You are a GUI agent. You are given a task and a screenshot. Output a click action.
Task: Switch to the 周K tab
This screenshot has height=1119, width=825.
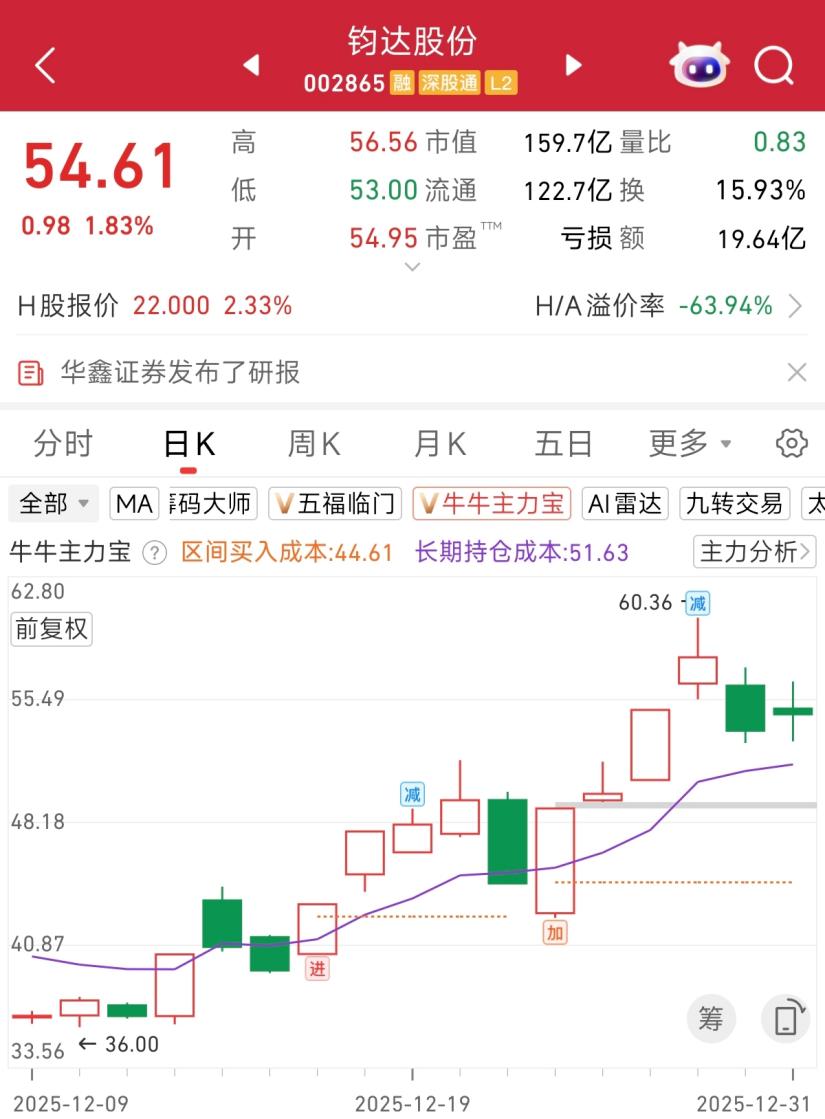(x=314, y=443)
